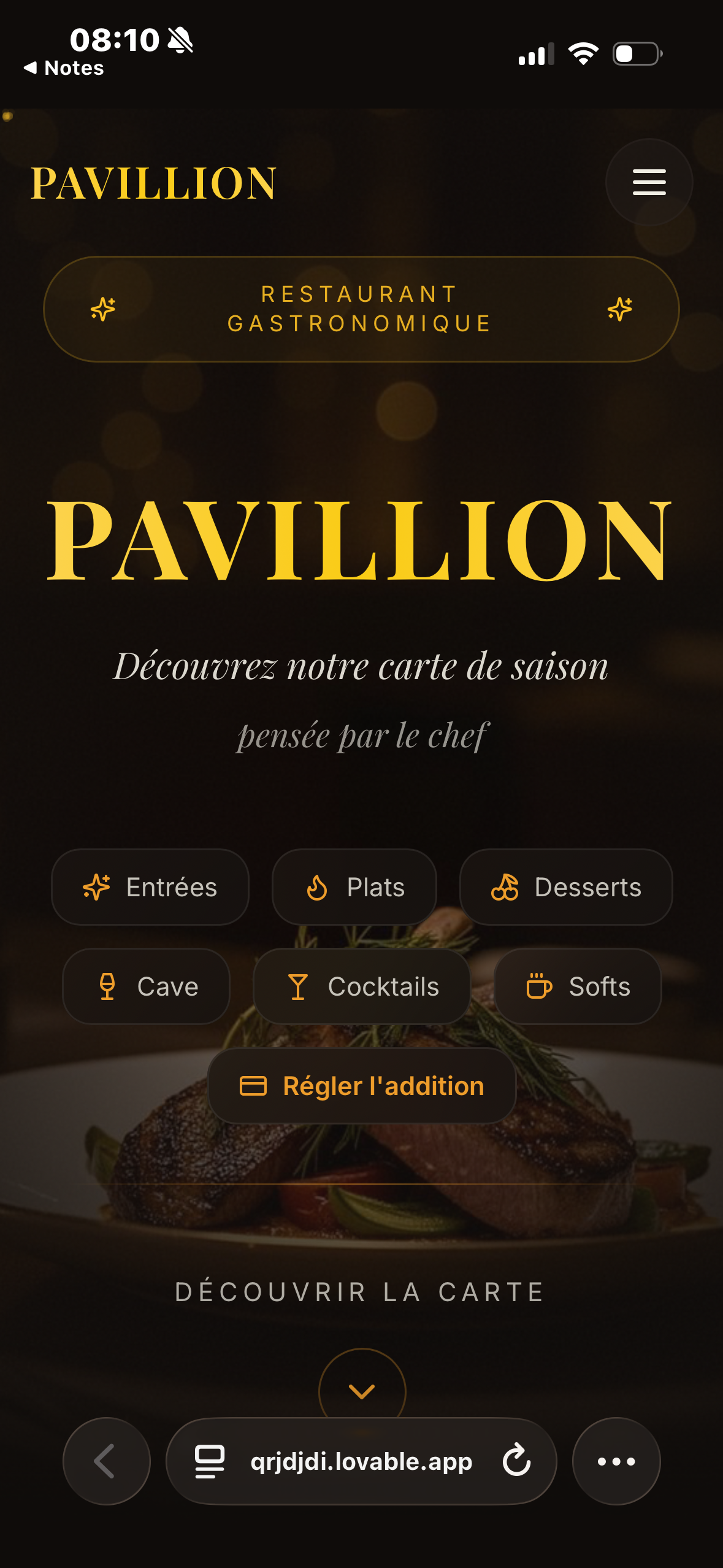Select the Cocktails category button

click(361, 987)
